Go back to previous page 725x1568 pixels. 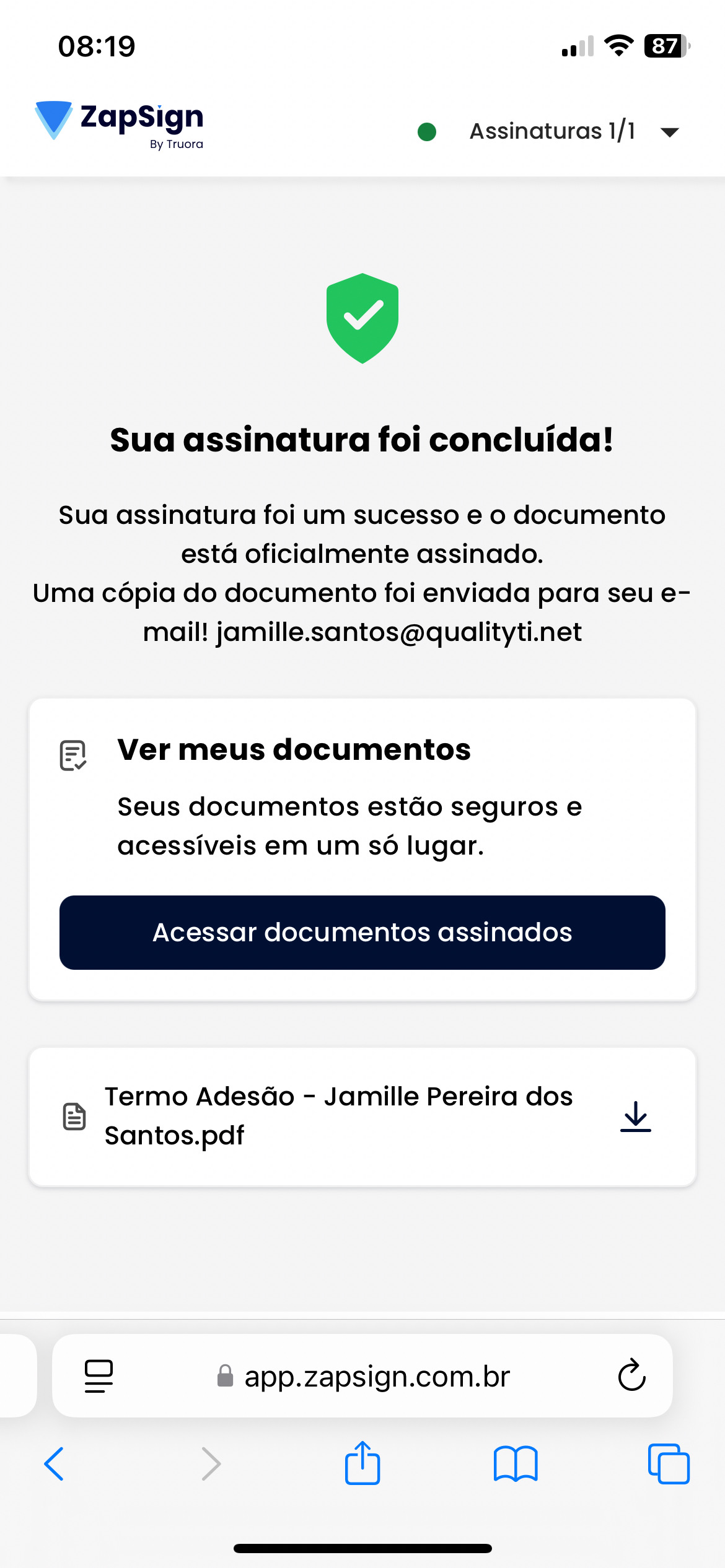pos(55,1464)
